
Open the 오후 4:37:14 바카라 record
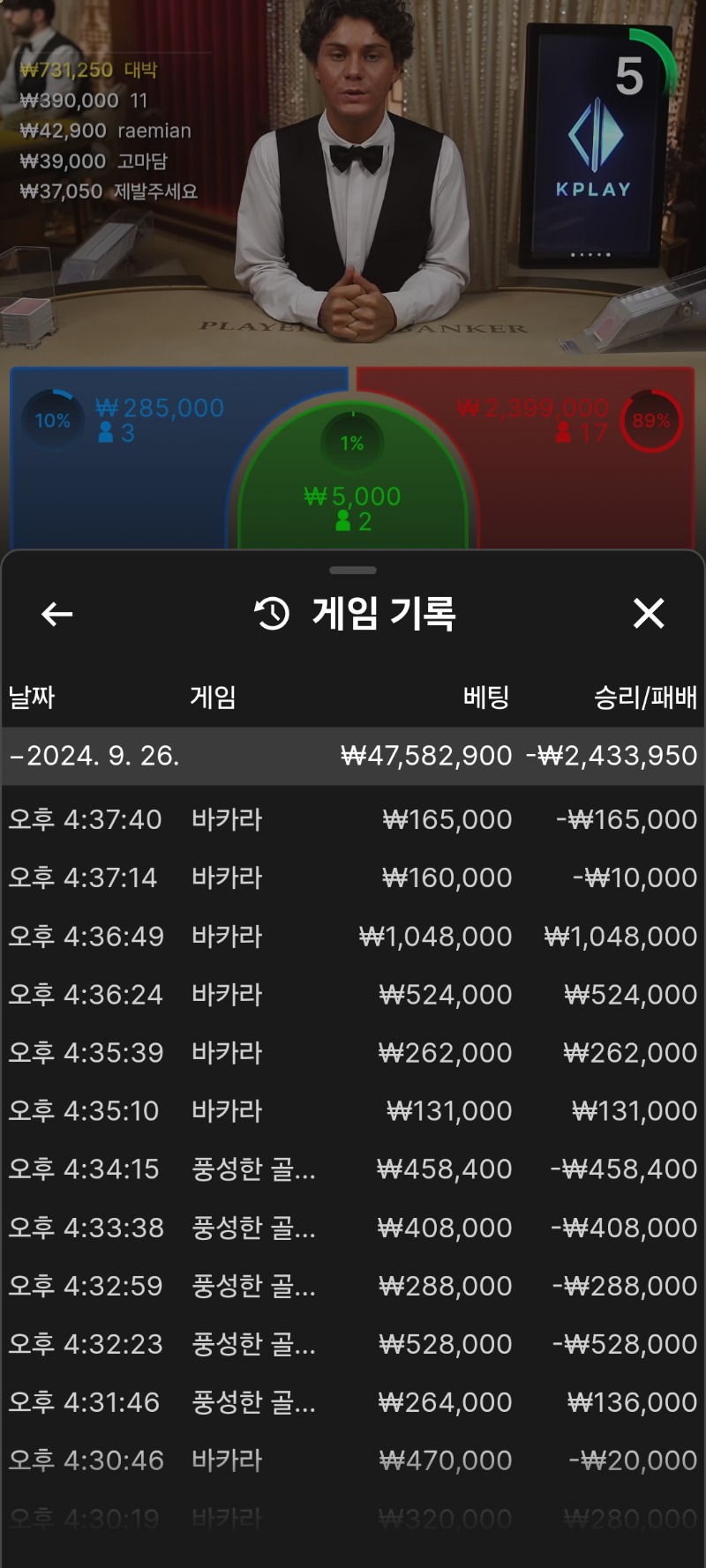pyautogui.click(x=353, y=877)
